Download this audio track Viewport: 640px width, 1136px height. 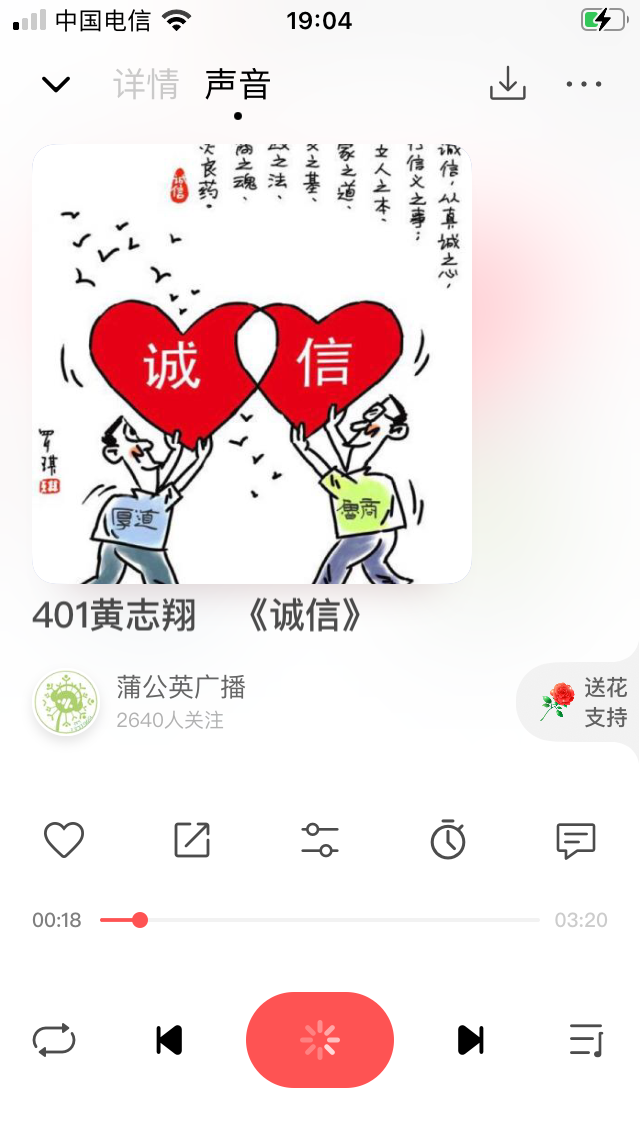click(507, 84)
